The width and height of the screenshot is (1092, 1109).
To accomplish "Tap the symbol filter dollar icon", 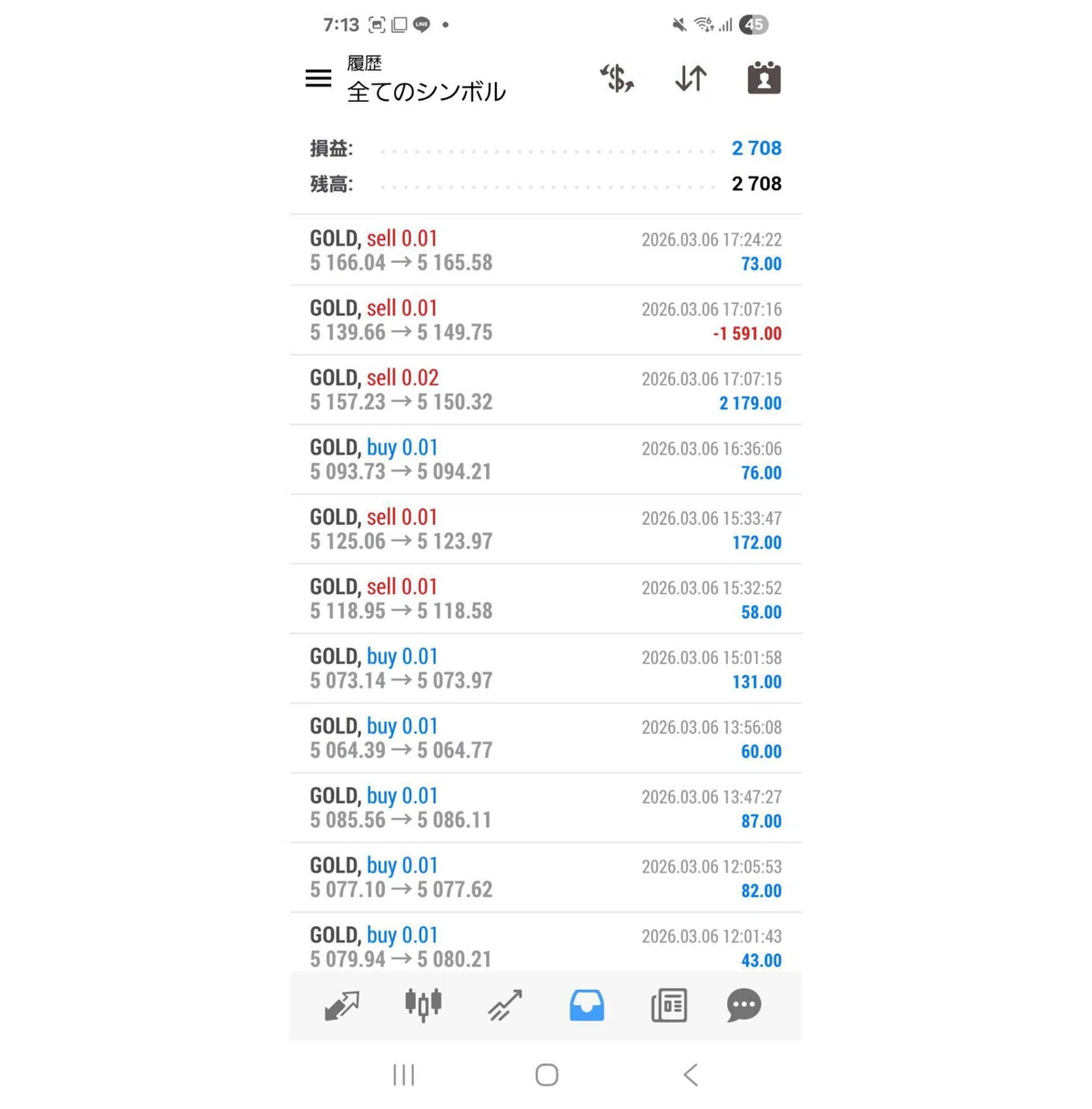I will (x=617, y=79).
